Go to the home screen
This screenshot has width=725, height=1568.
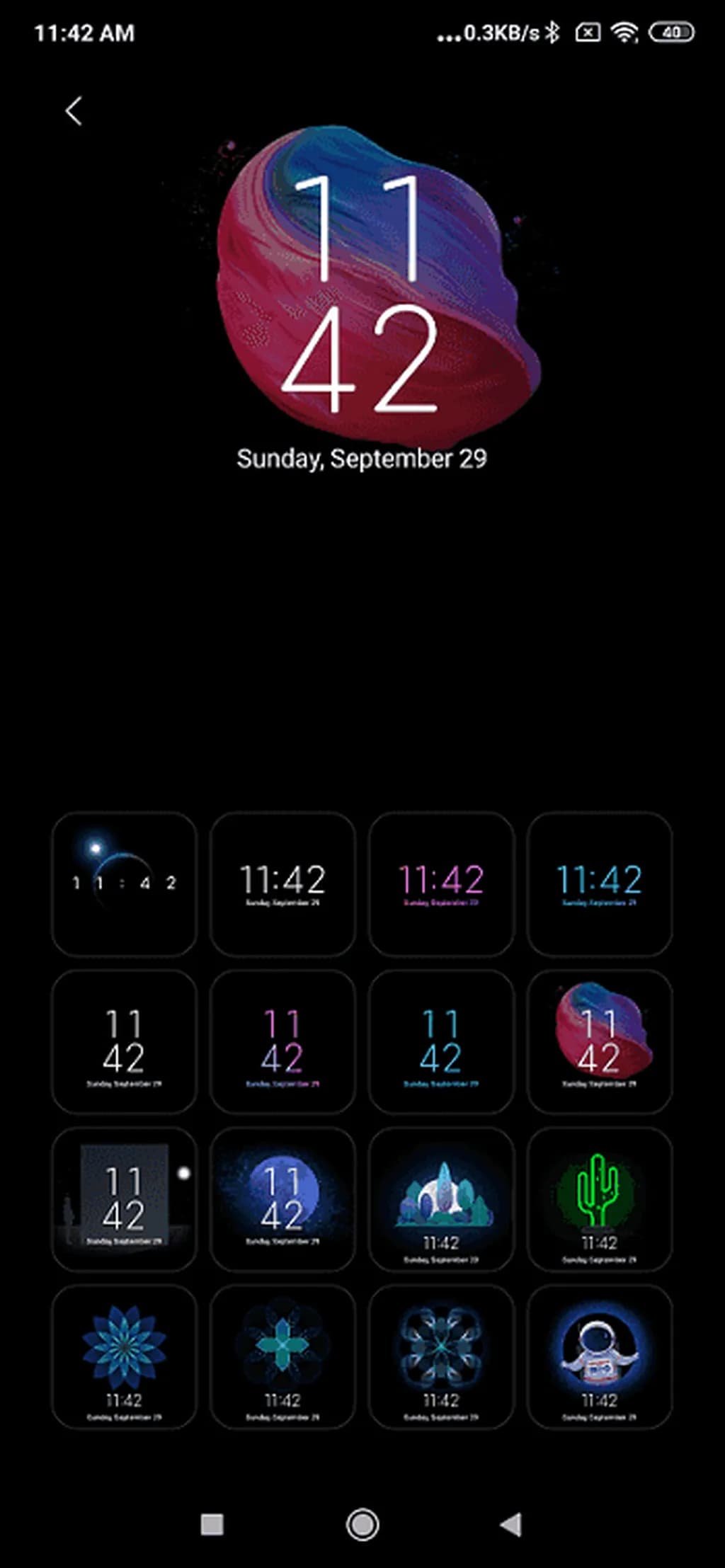point(362,1524)
